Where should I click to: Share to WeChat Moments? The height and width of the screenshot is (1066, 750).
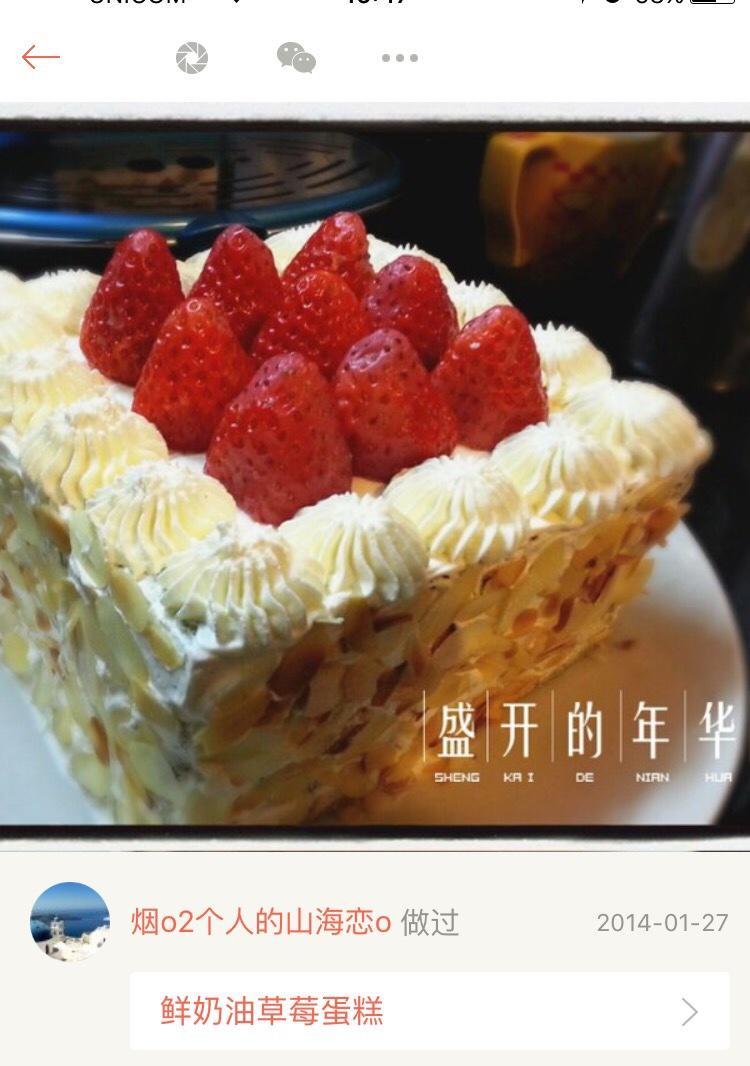point(192,58)
